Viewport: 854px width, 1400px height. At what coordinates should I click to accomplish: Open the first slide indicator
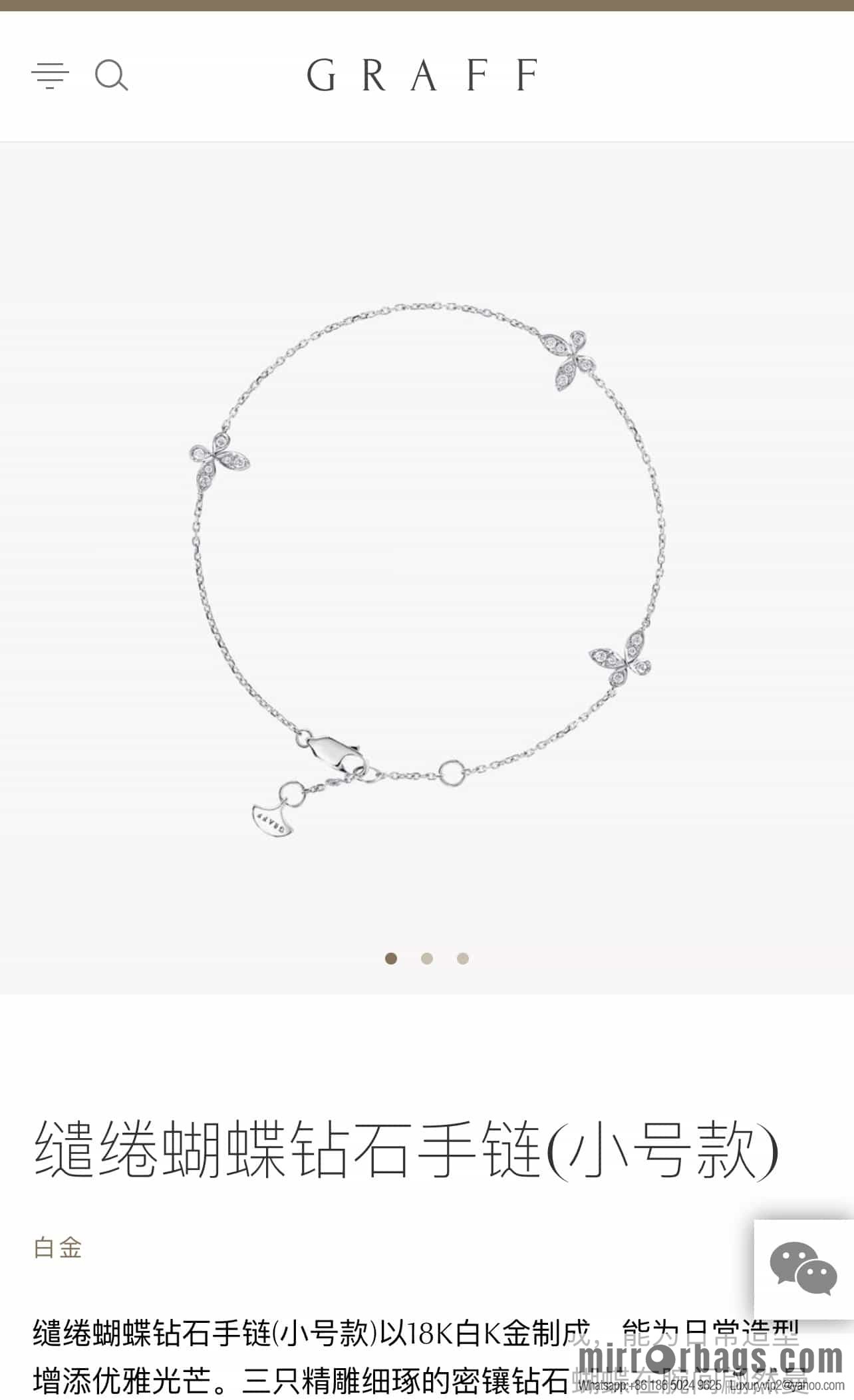pyautogui.click(x=391, y=958)
